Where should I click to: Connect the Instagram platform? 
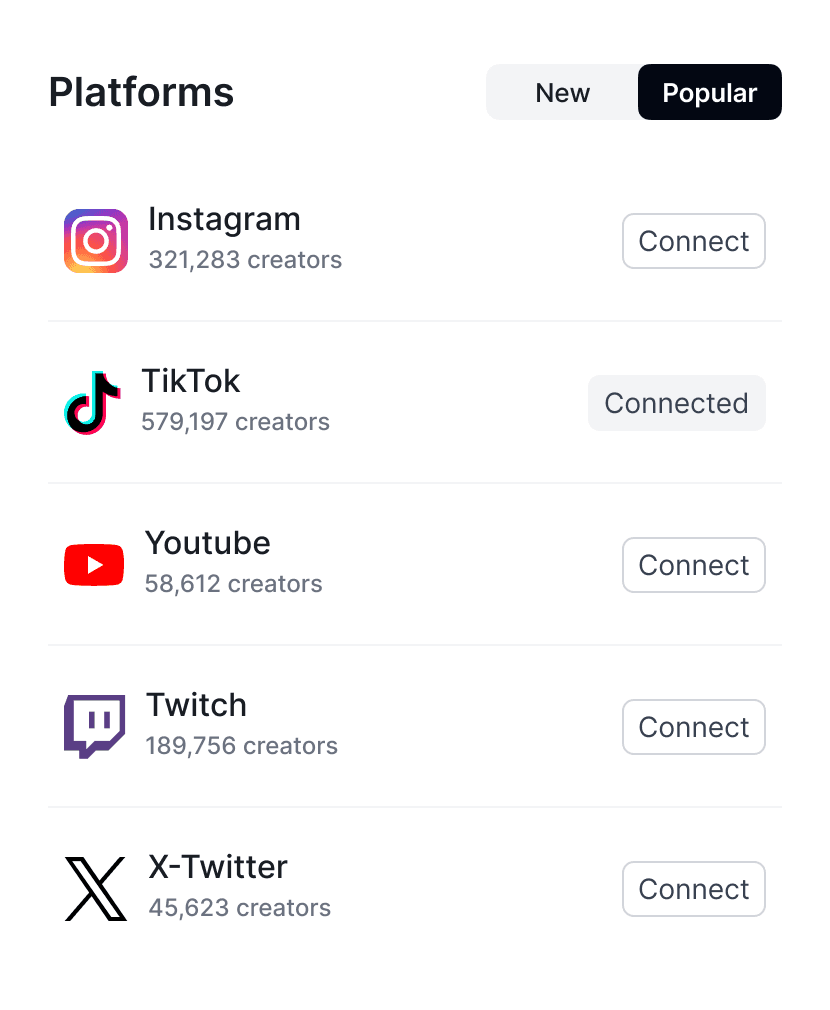click(x=693, y=241)
